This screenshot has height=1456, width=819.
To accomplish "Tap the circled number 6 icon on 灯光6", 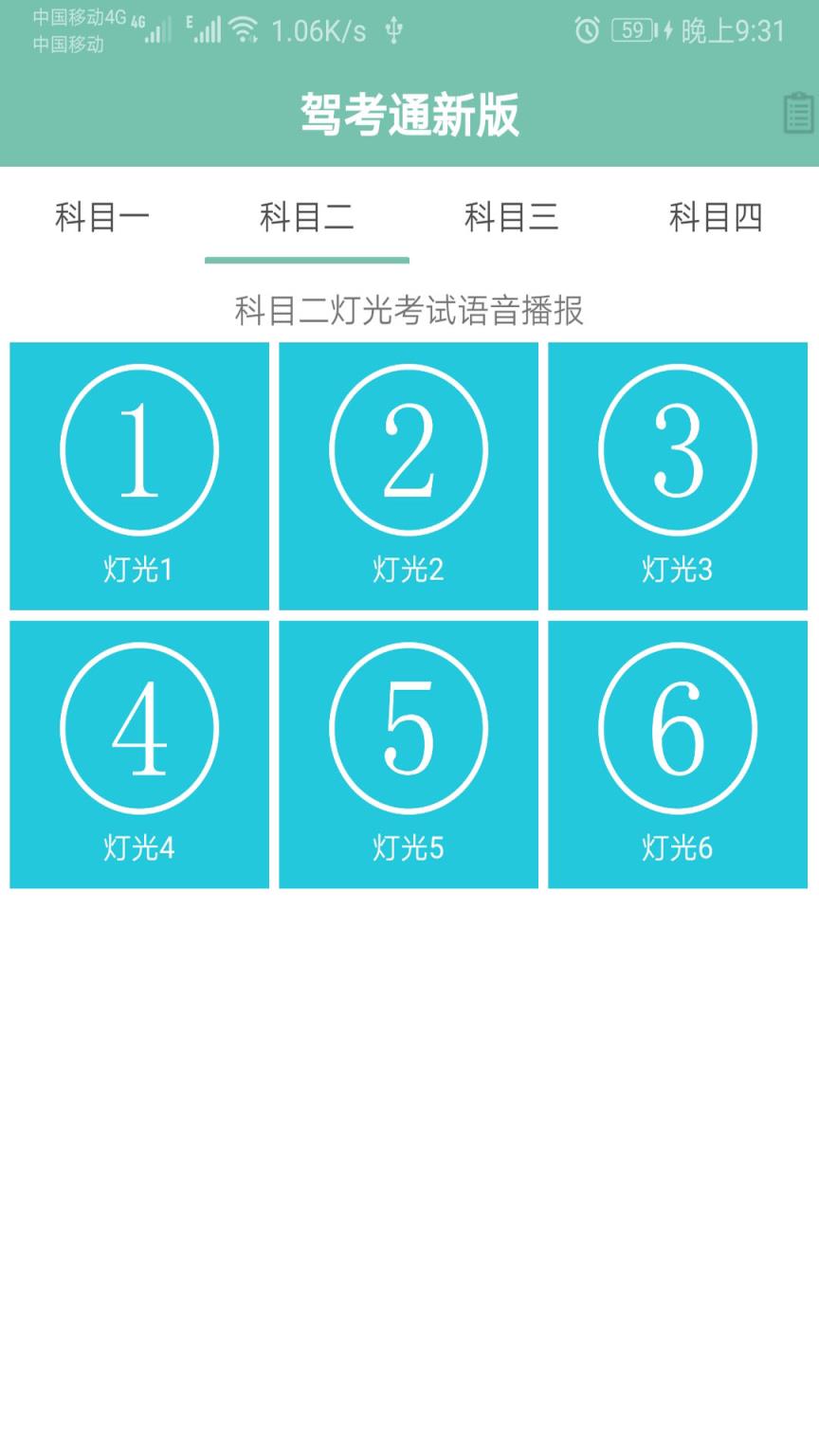I will pos(676,727).
